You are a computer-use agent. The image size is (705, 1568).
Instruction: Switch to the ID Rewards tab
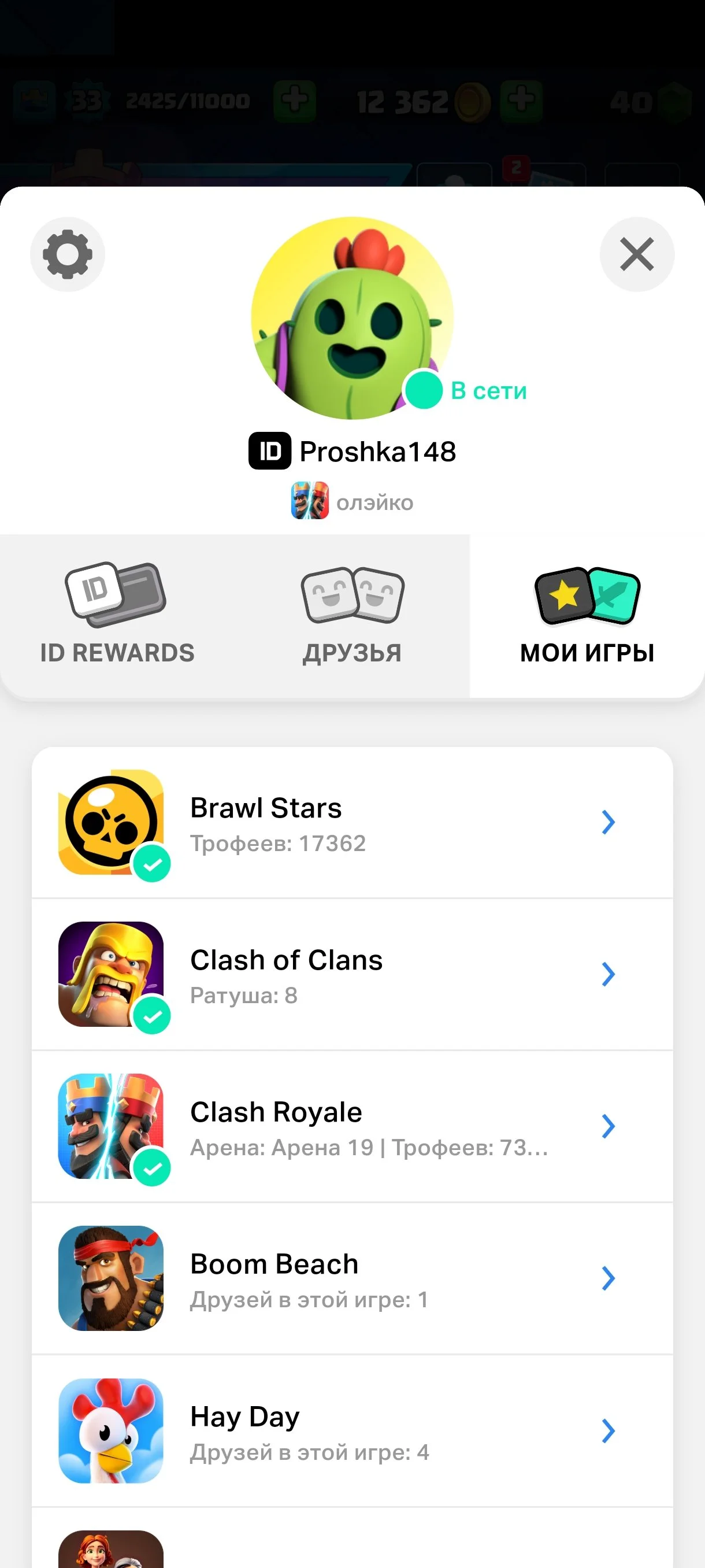tap(117, 615)
